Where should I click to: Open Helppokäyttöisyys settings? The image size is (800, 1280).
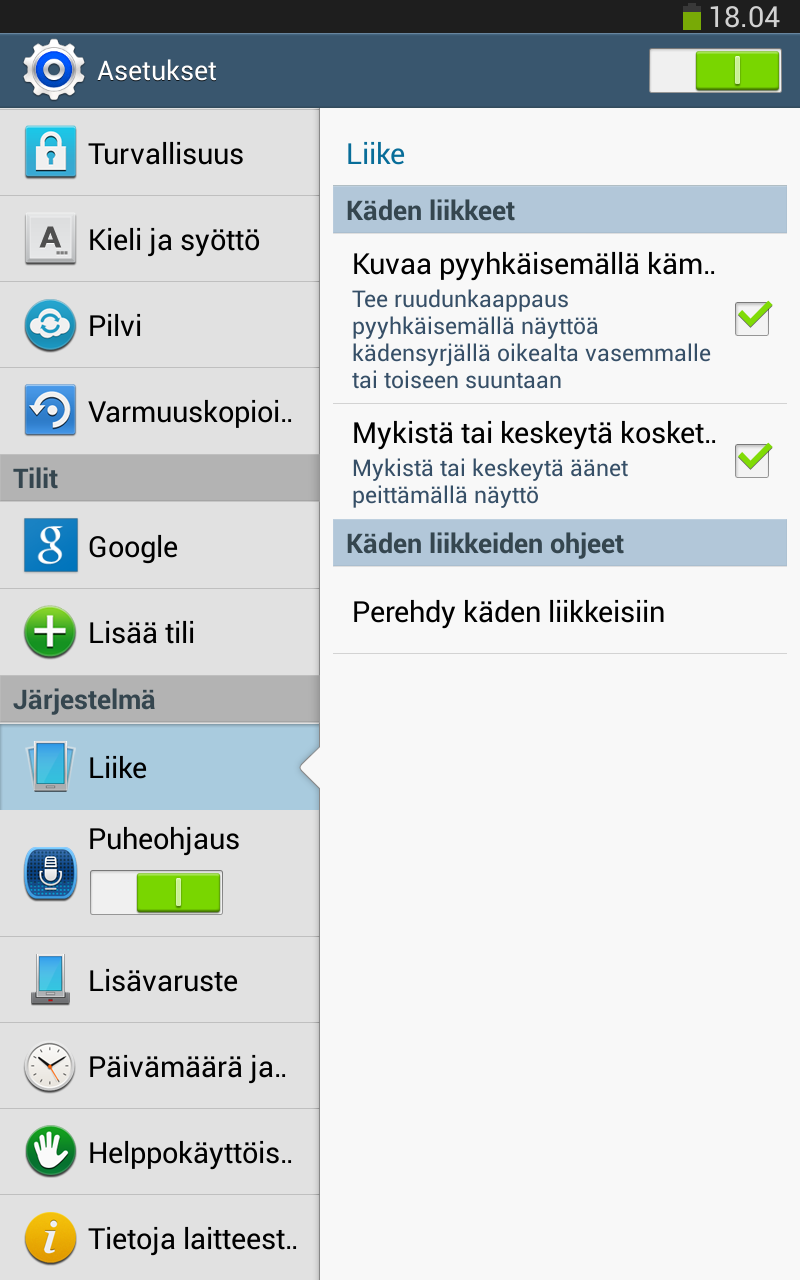[160, 1153]
